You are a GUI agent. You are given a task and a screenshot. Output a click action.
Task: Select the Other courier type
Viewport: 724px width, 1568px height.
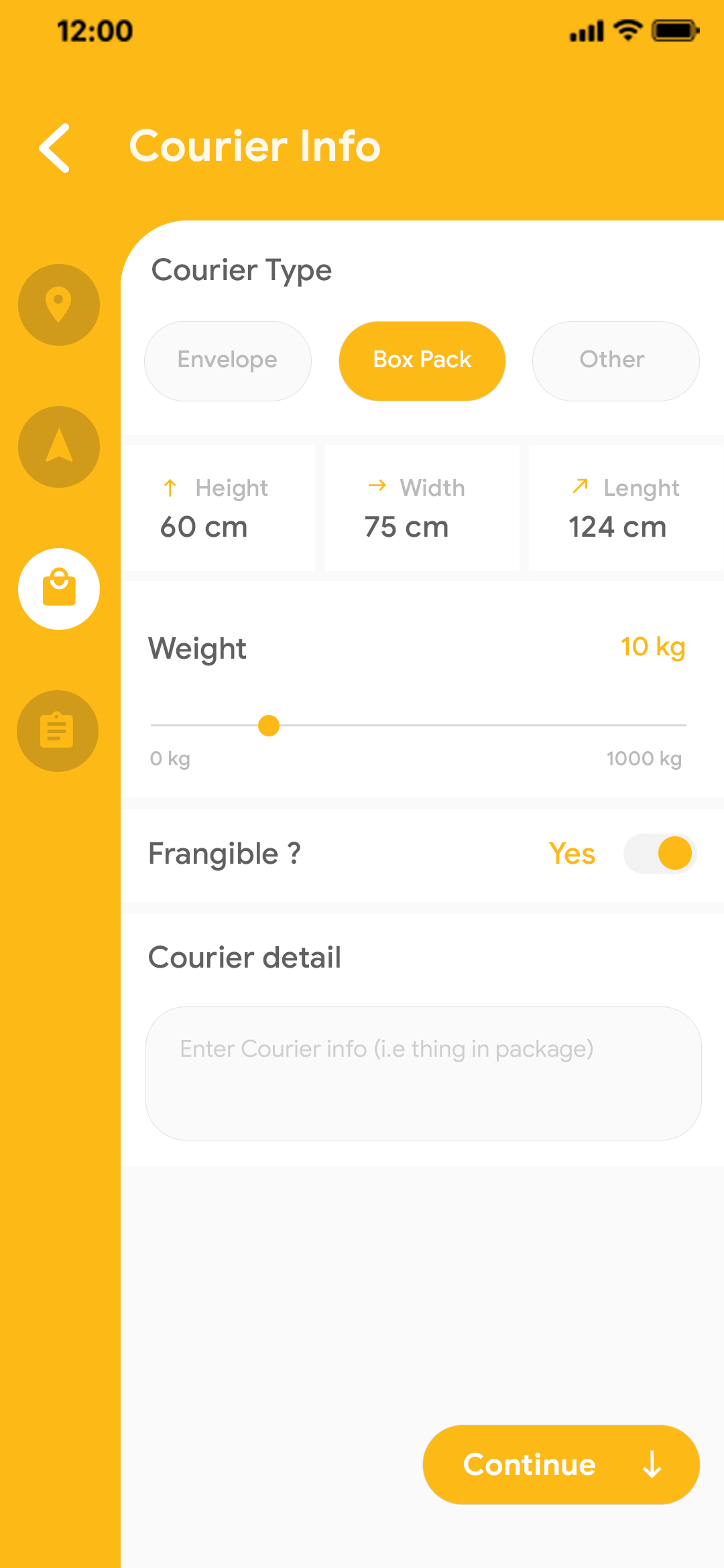point(615,360)
